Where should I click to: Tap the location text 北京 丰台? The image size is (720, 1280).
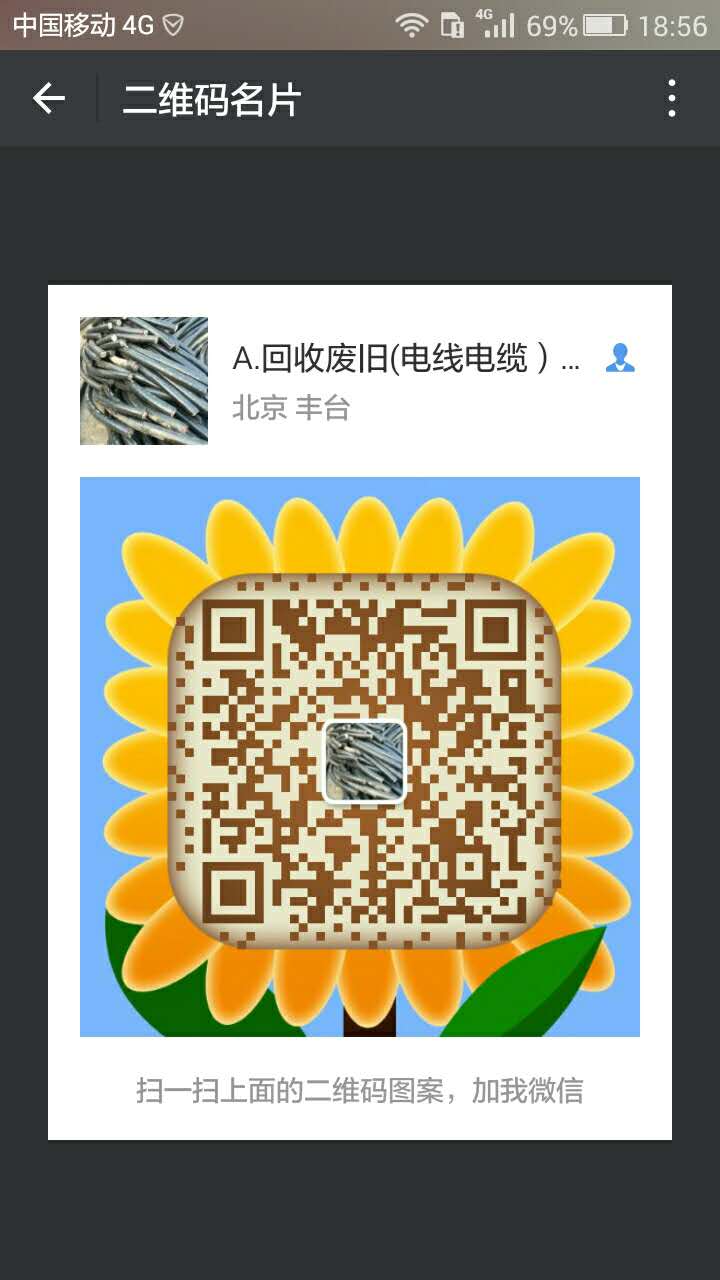click(x=292, y=408)
